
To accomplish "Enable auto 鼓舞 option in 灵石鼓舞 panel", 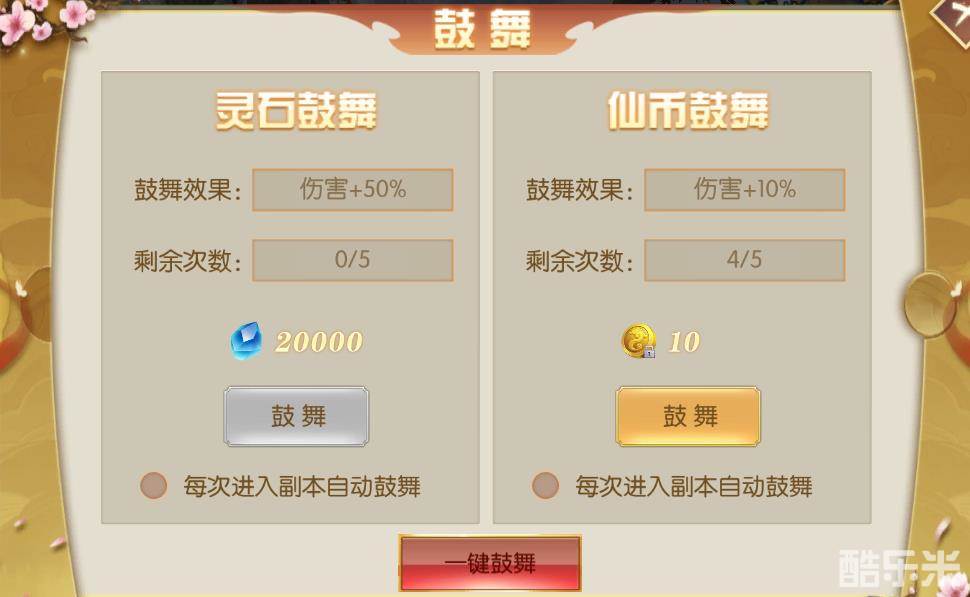I will pos(153,487).
